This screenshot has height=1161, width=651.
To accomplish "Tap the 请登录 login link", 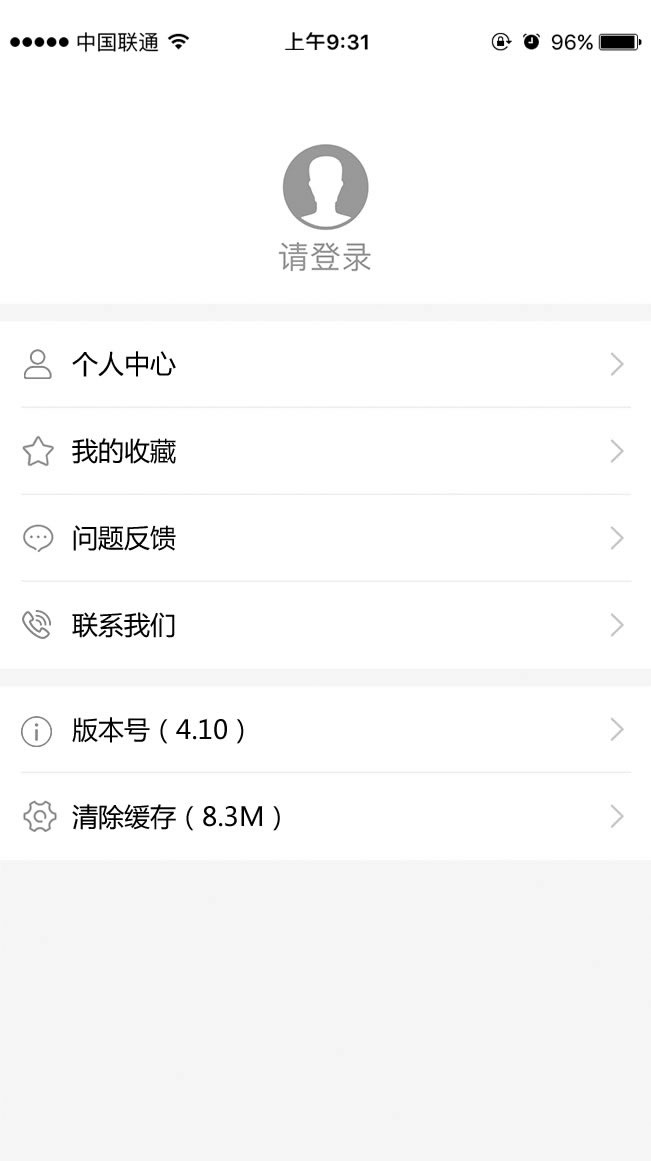I will pos(325,258).
